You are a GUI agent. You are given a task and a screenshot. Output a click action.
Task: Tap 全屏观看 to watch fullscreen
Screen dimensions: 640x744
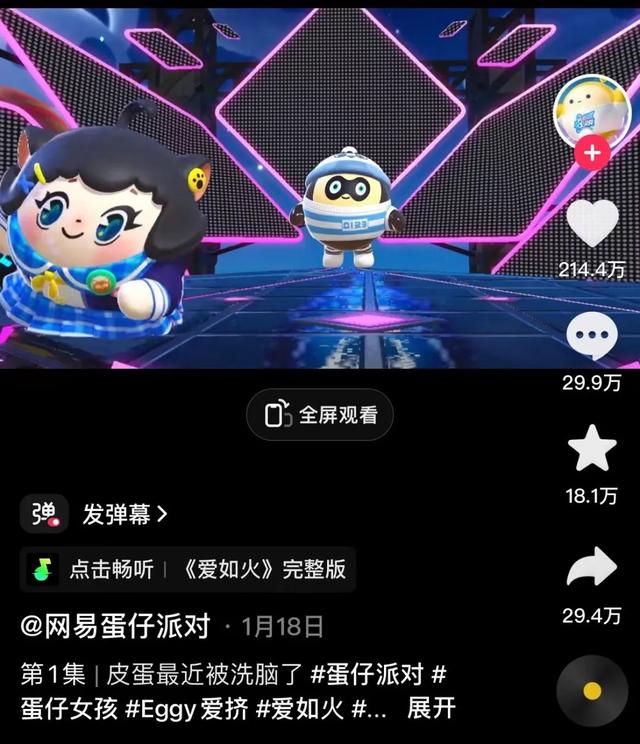coord(320,415)
